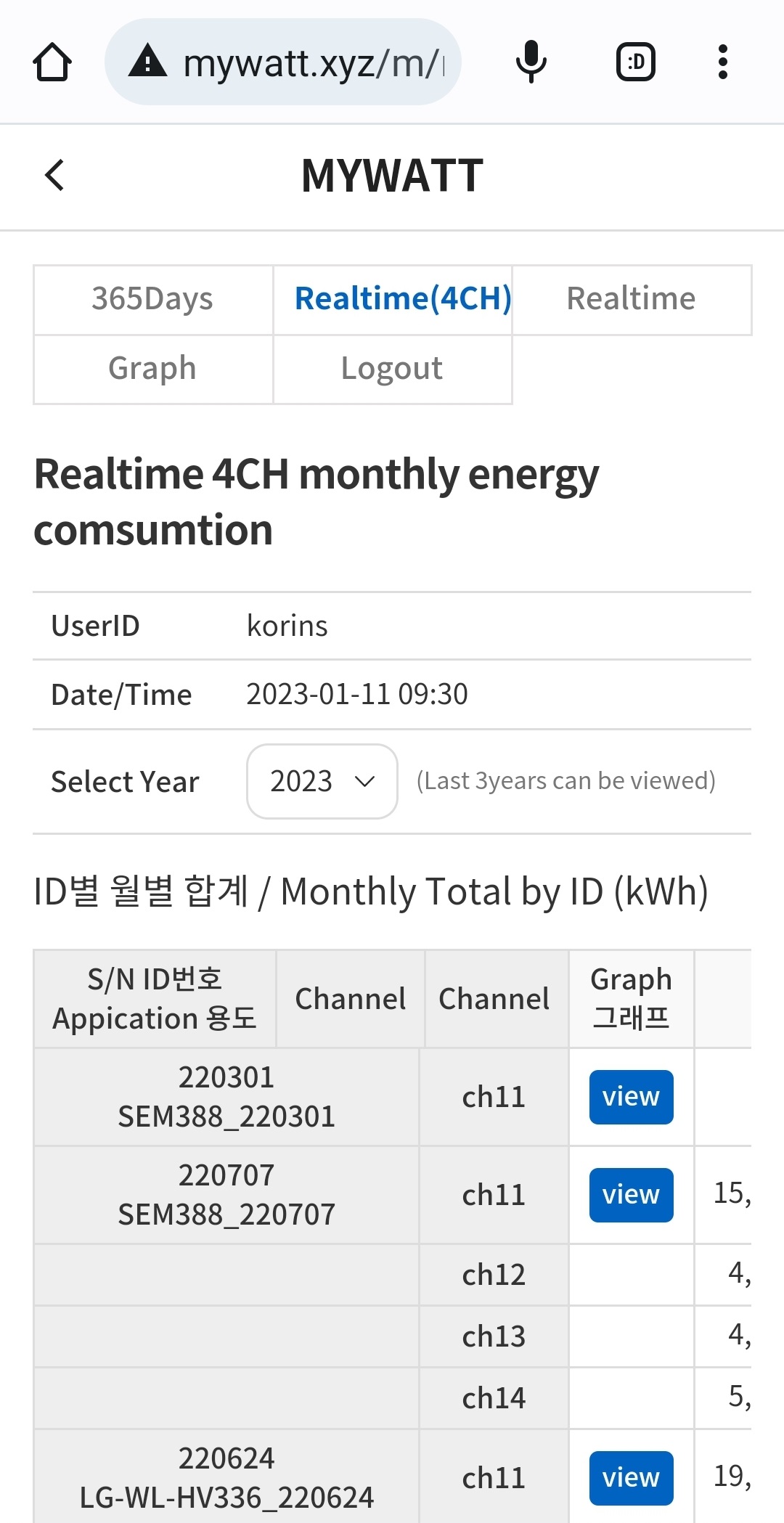This screenshot has width=784, height=1523.
Task: Go back using the MYWATT header arrow
Action: click(x=54, y=175)
